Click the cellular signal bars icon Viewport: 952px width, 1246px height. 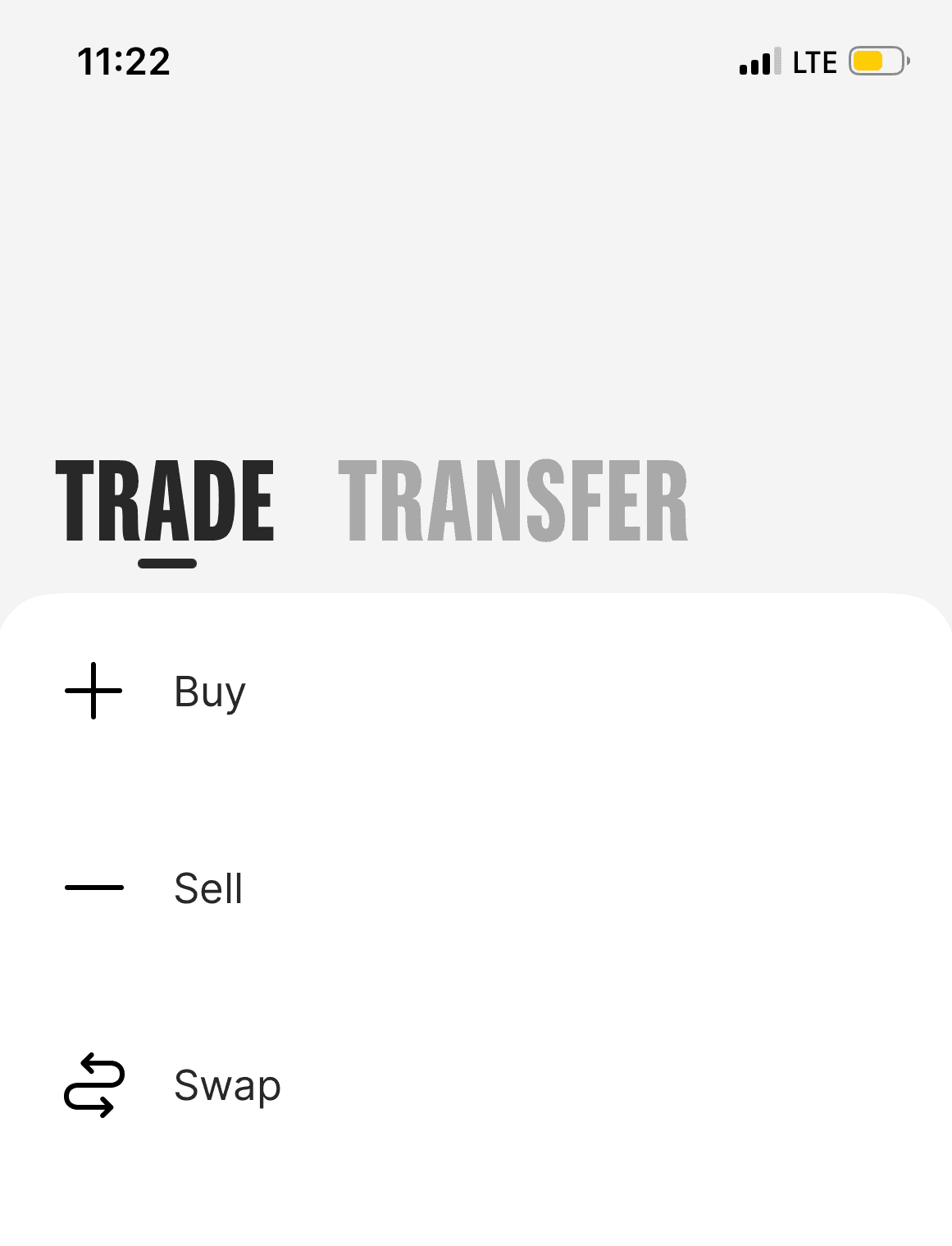pos(756,61)
